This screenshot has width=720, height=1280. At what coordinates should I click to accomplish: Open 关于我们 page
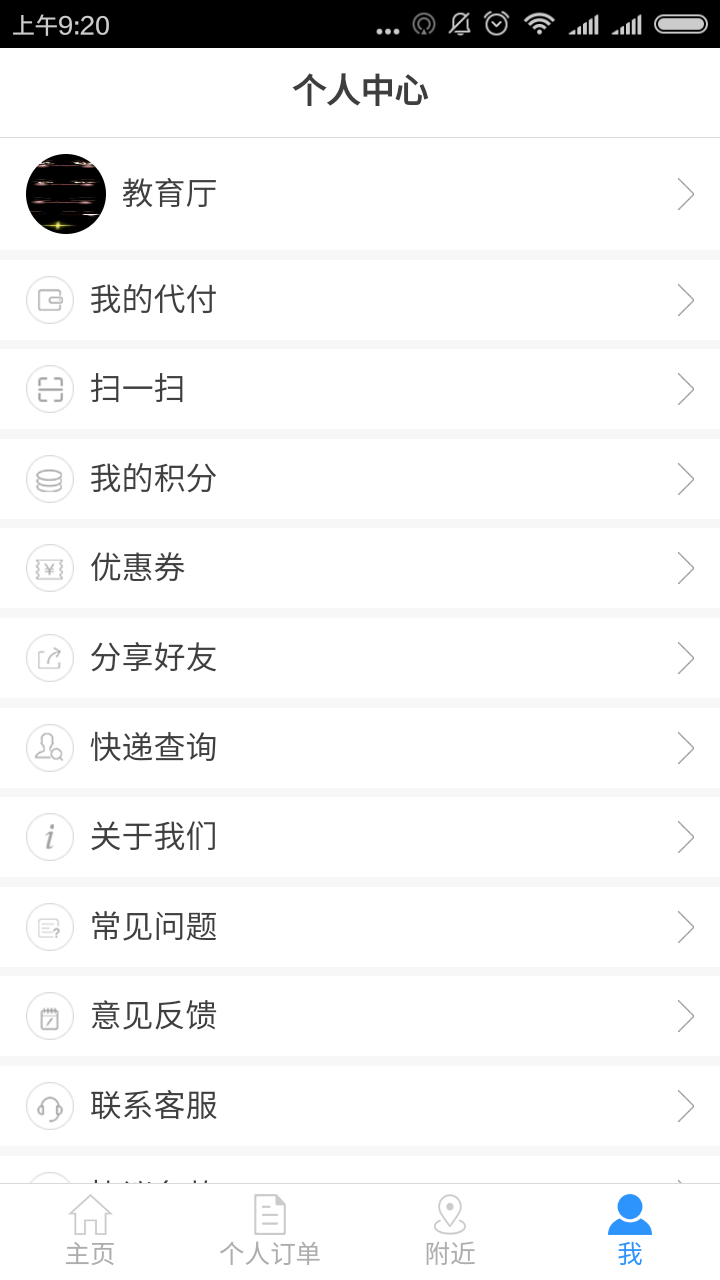360,837
